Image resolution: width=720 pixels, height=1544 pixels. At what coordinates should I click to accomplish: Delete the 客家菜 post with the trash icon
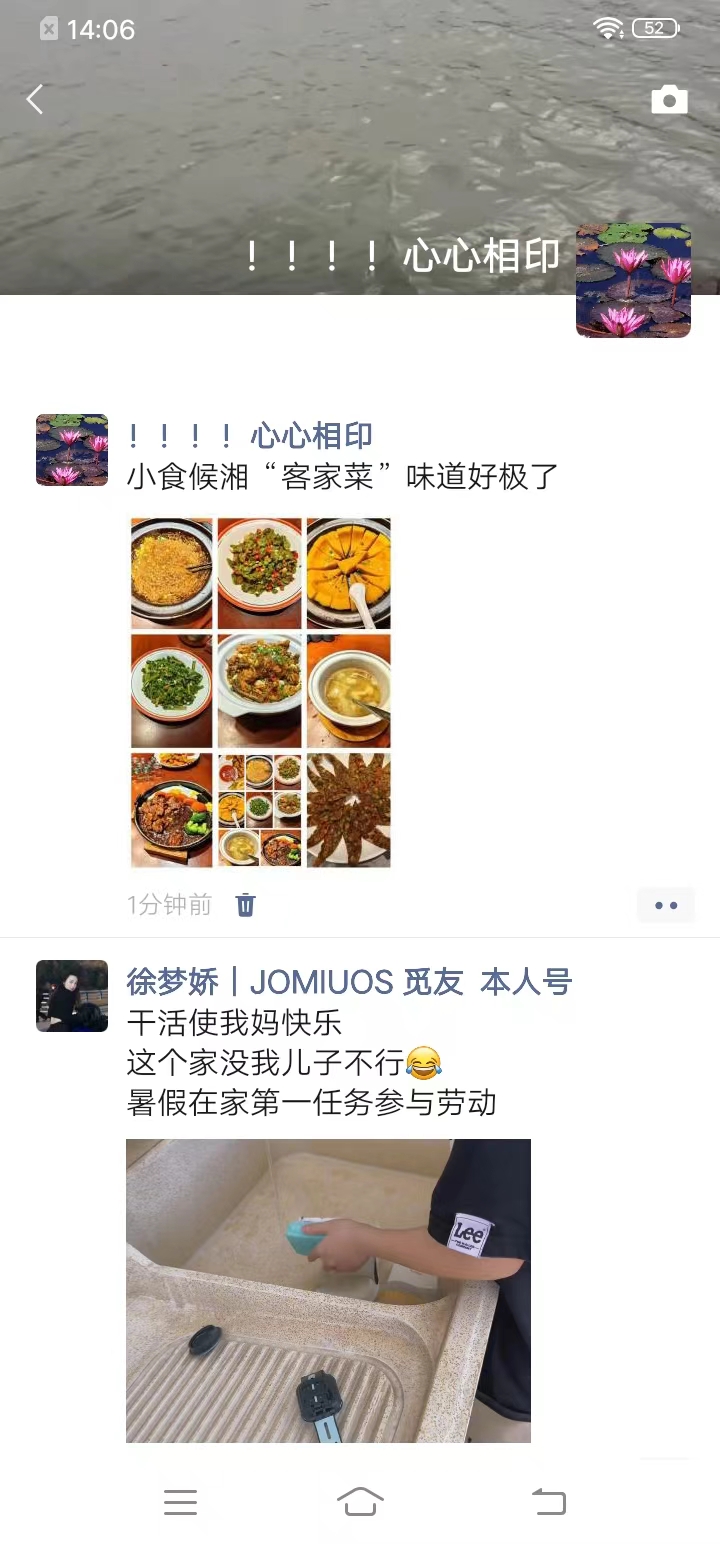click(x=245, y=905)
